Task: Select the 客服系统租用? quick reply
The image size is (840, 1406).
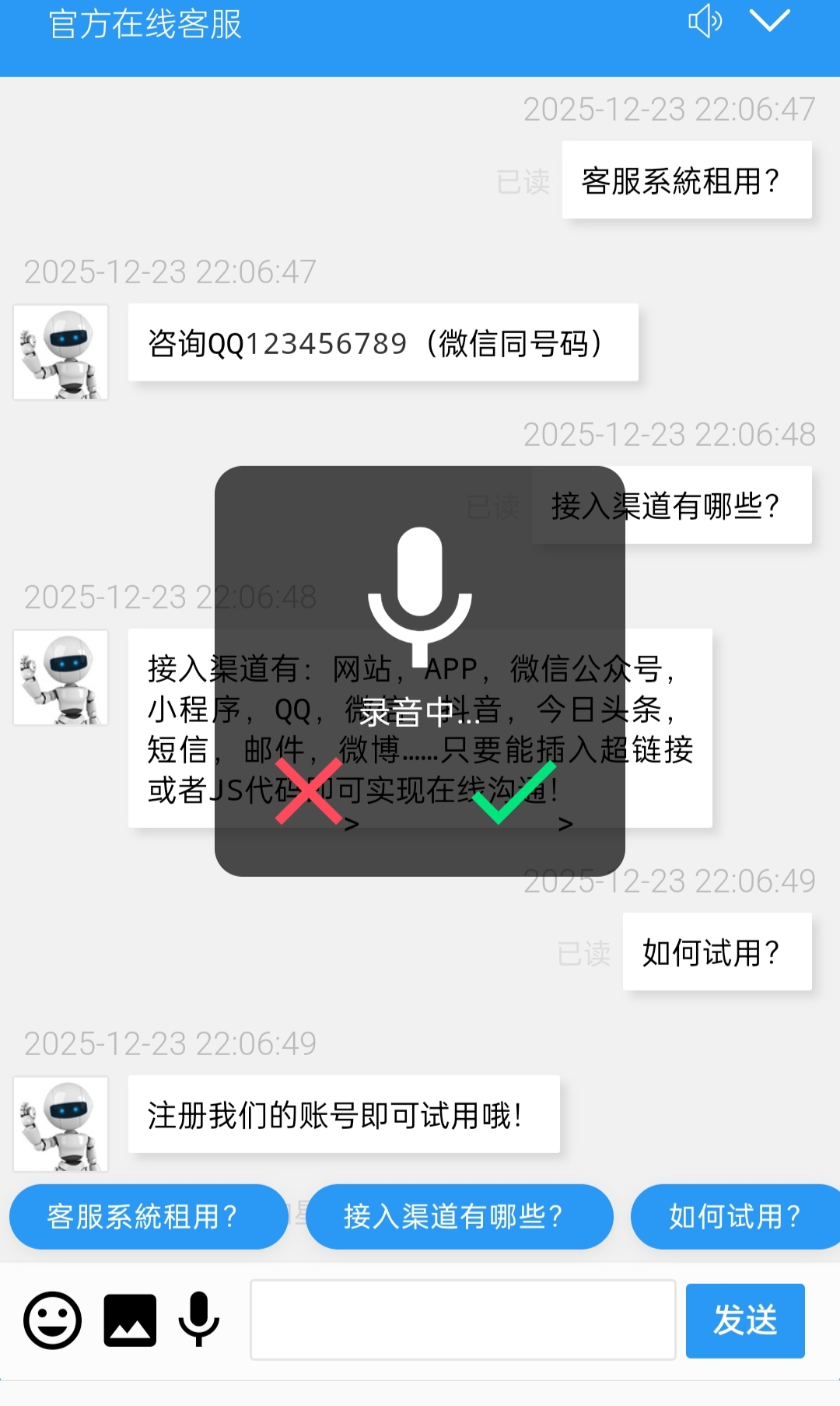Action: (147, 1216)
